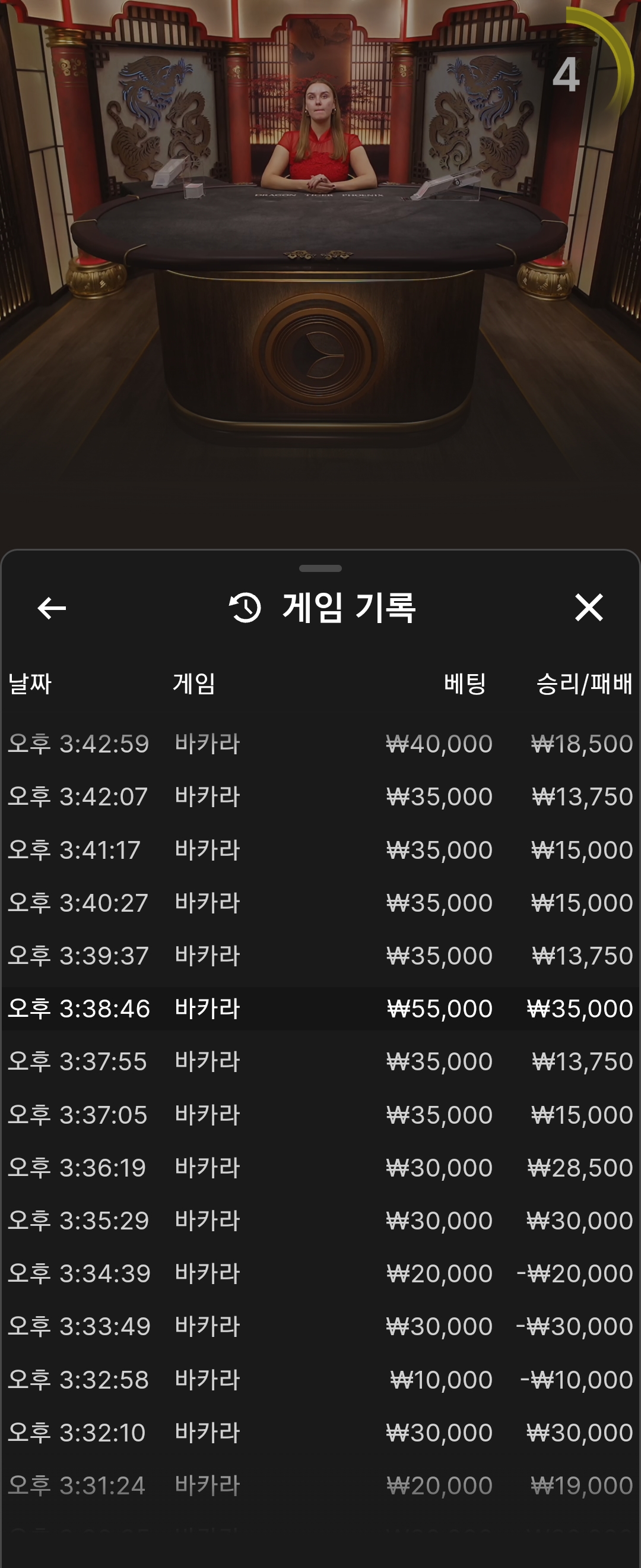Open the highlighted 오후 3:38:46 ₩55,000 record

click(320, 1009)
